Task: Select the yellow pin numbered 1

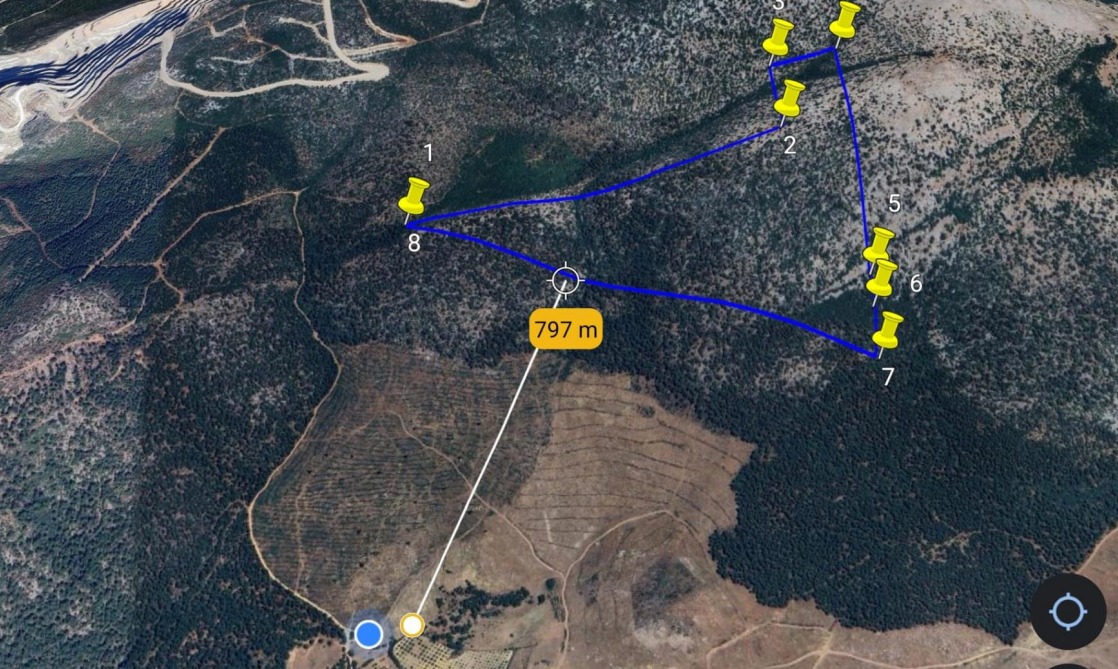Action: [x=415, y=193]
